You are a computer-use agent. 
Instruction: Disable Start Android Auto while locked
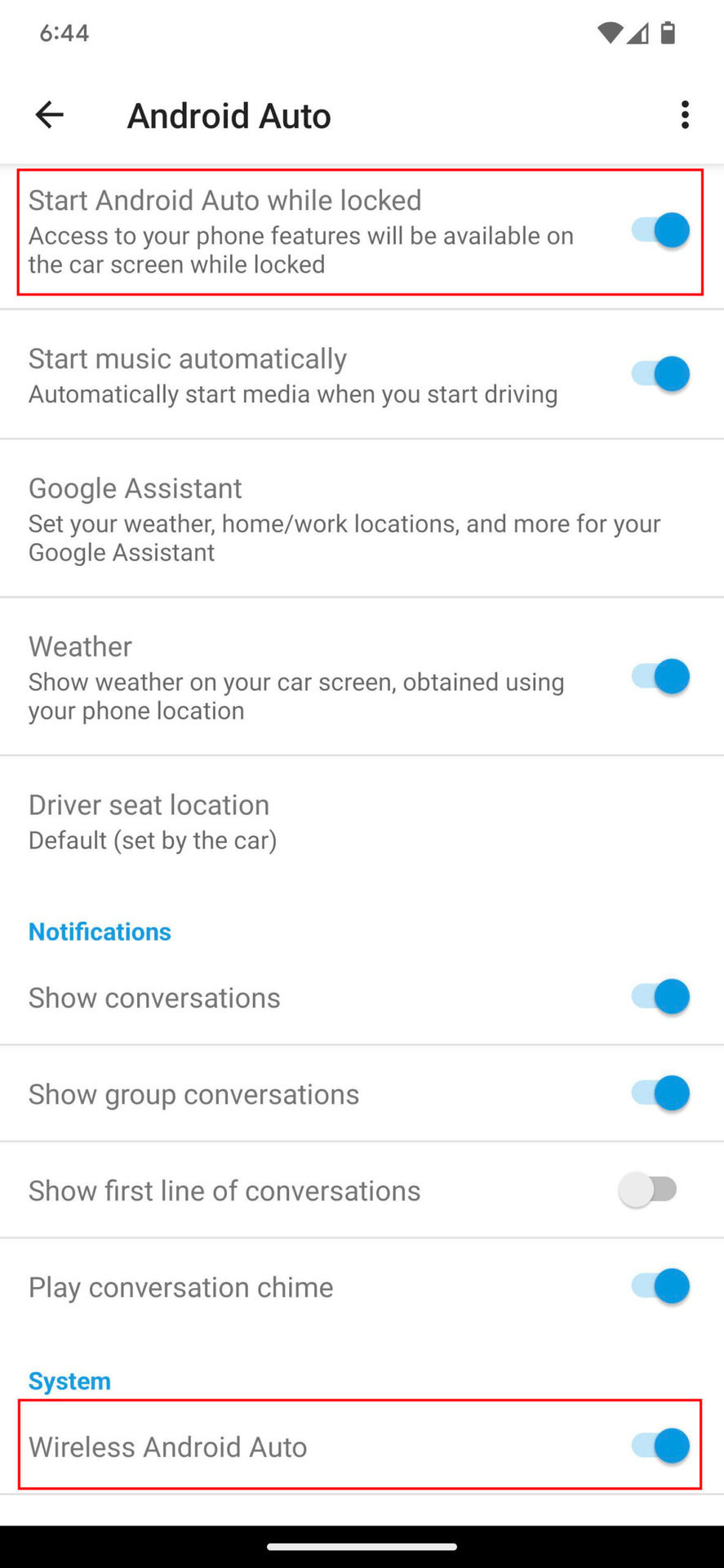(660, 230)
